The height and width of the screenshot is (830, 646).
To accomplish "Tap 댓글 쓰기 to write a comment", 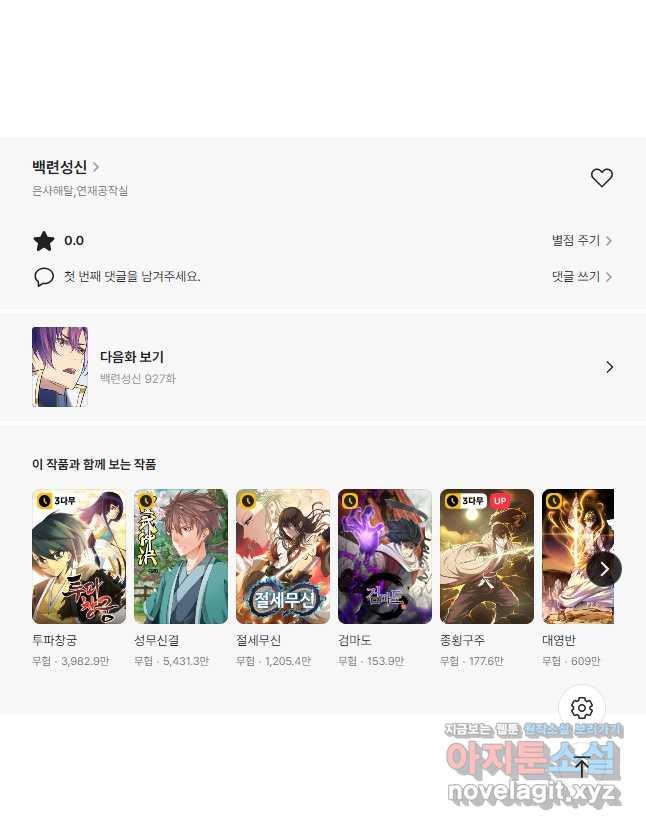I will tap(581, 277).
